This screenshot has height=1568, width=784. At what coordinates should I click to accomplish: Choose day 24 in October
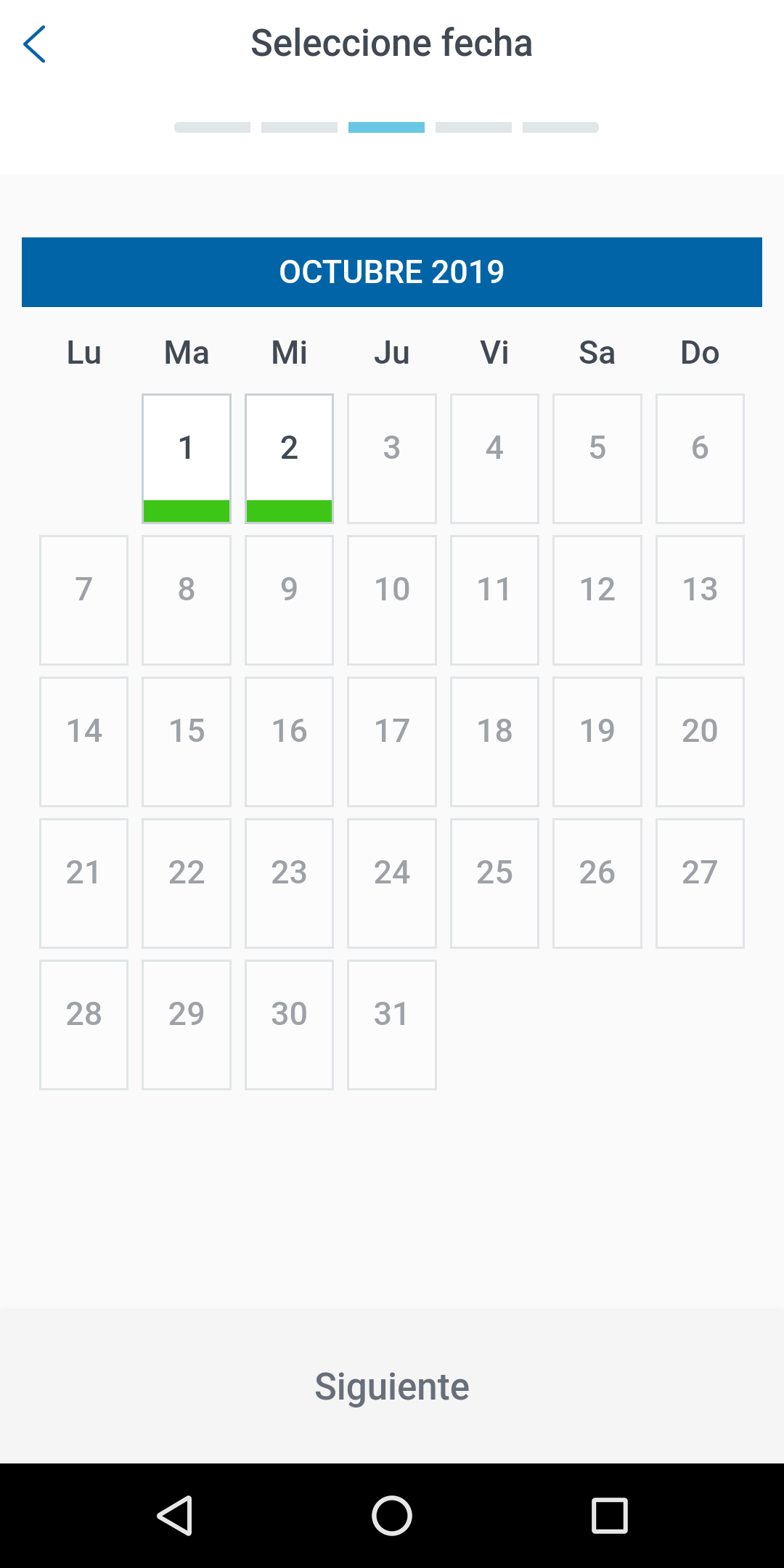392,883
